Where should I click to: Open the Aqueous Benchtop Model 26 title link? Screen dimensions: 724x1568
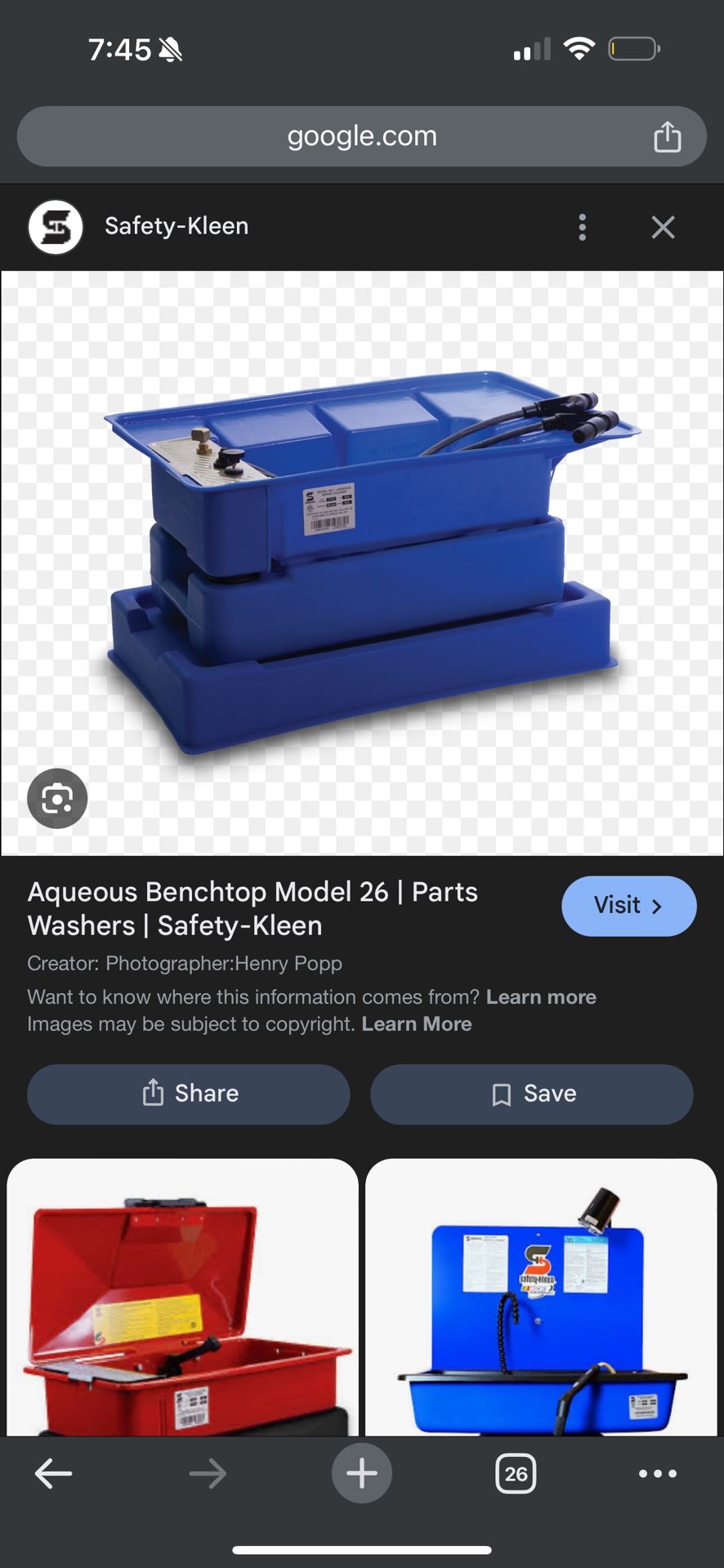pyautogui.click(x=253, y=908)
